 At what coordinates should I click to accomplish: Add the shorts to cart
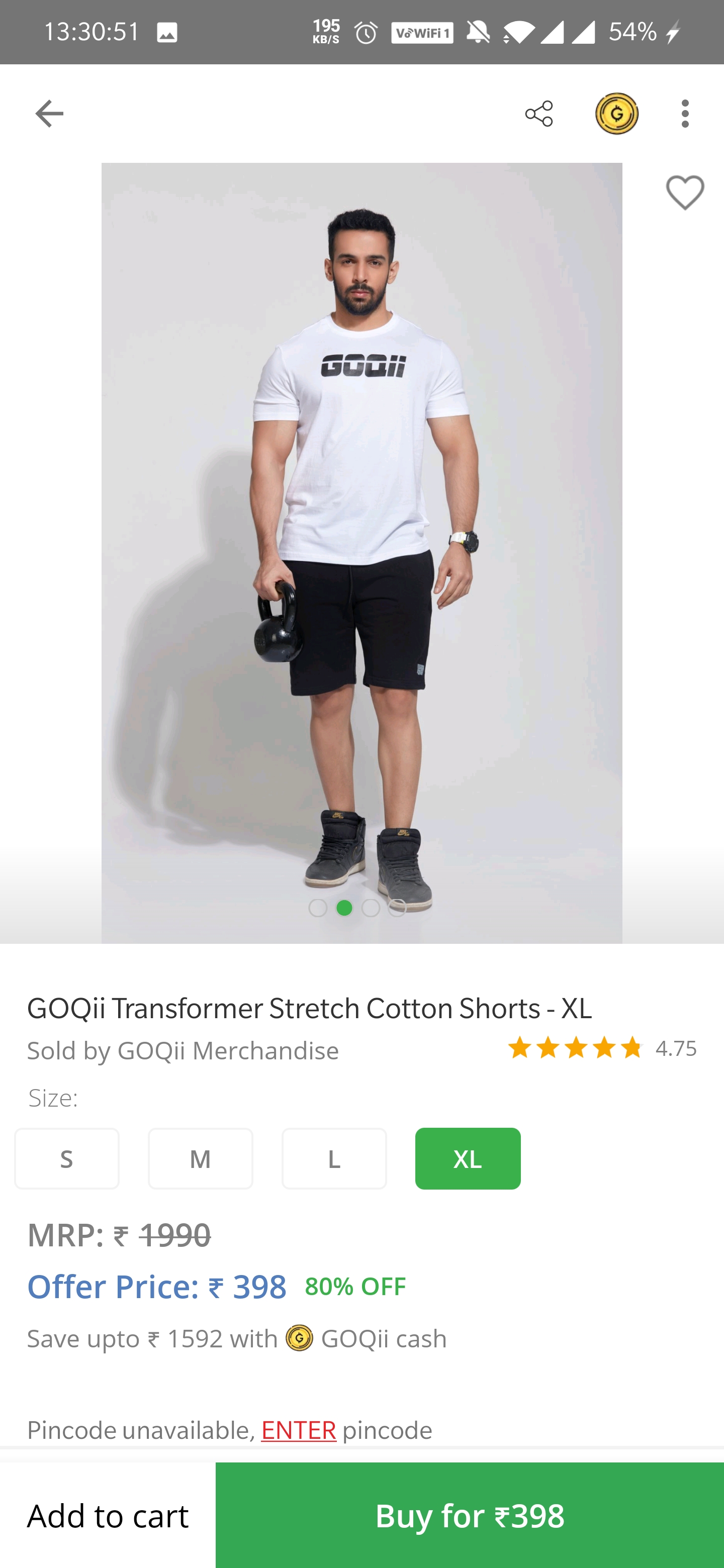(x=108, y=1514)
